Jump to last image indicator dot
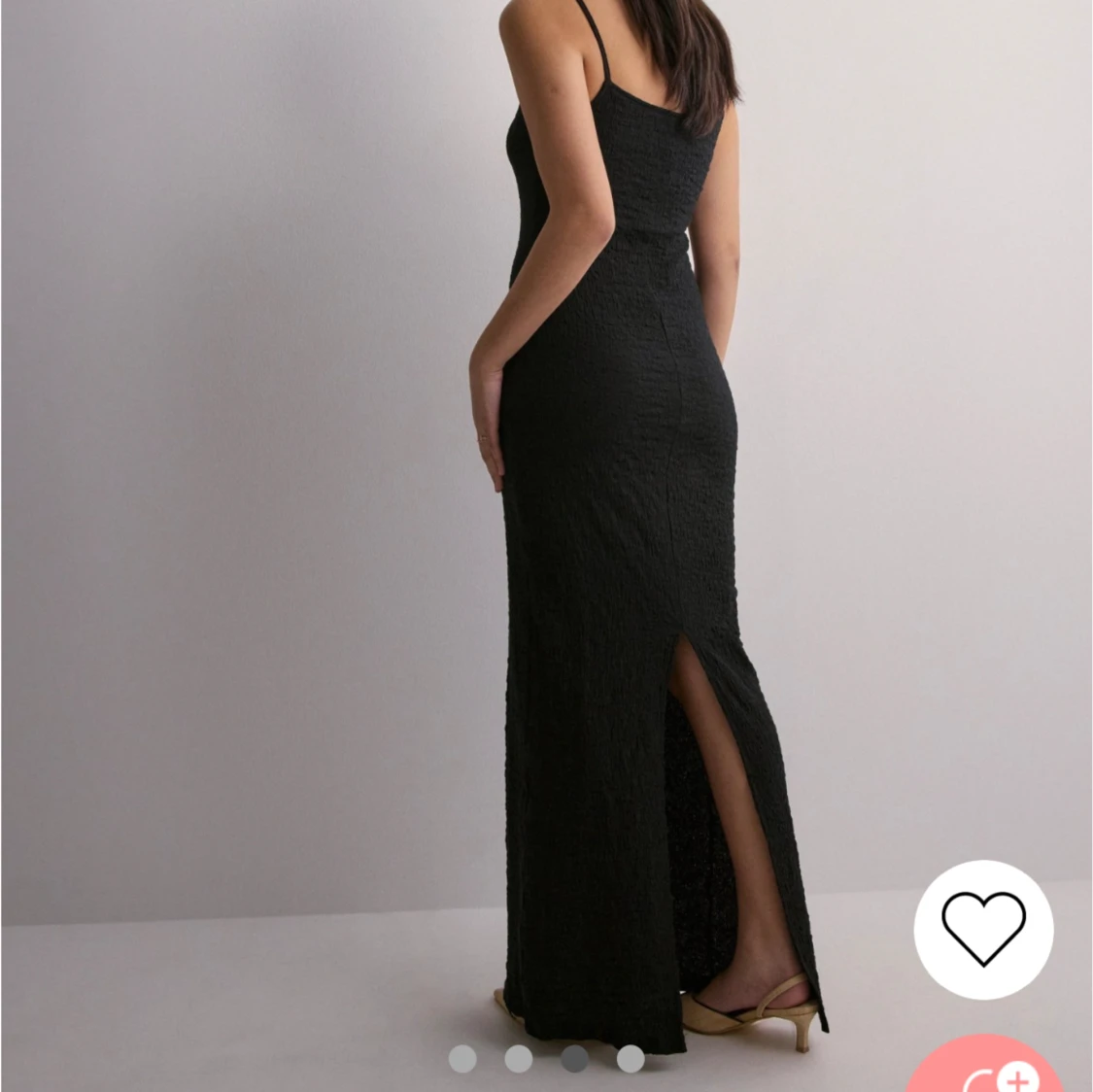The width and height of the screenshot is (1093, 1092). pyautogui.click(x=631, y=1058)
